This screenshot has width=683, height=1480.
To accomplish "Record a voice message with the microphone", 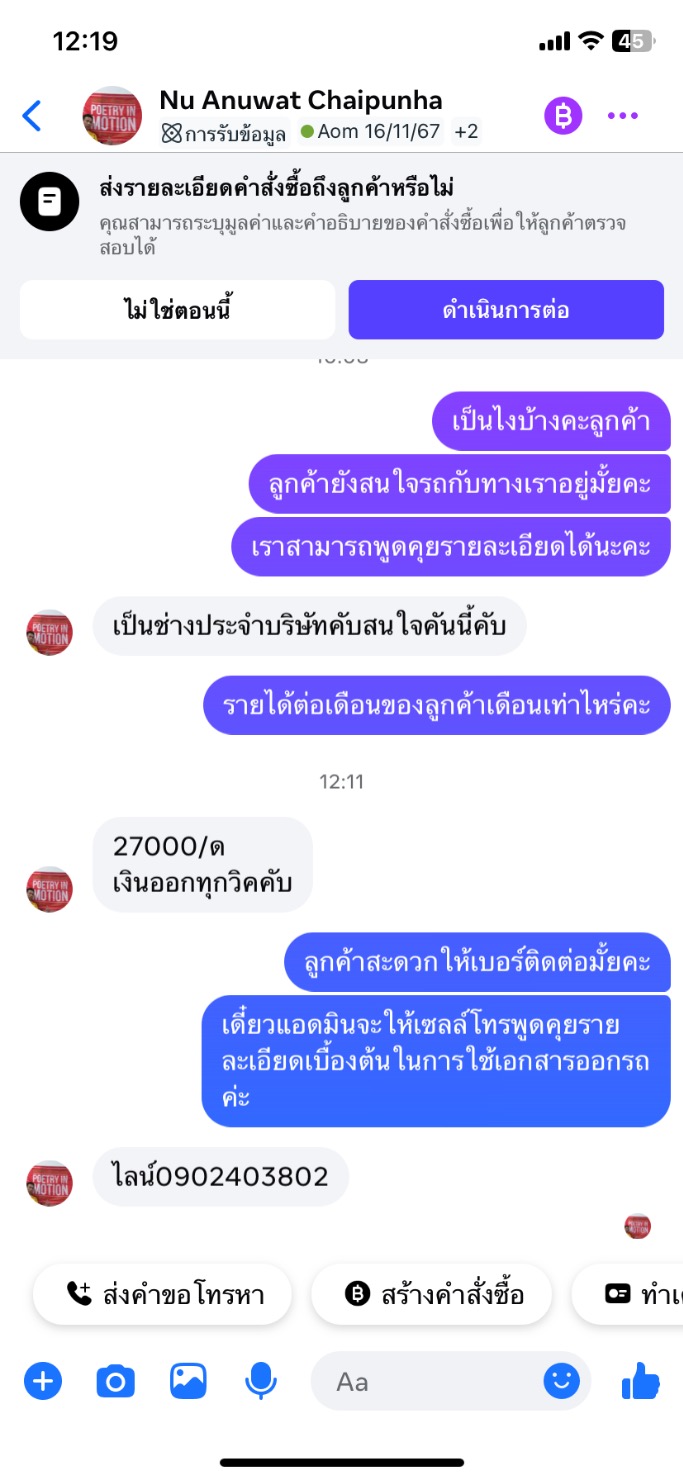I will [x=261, y=1382].
